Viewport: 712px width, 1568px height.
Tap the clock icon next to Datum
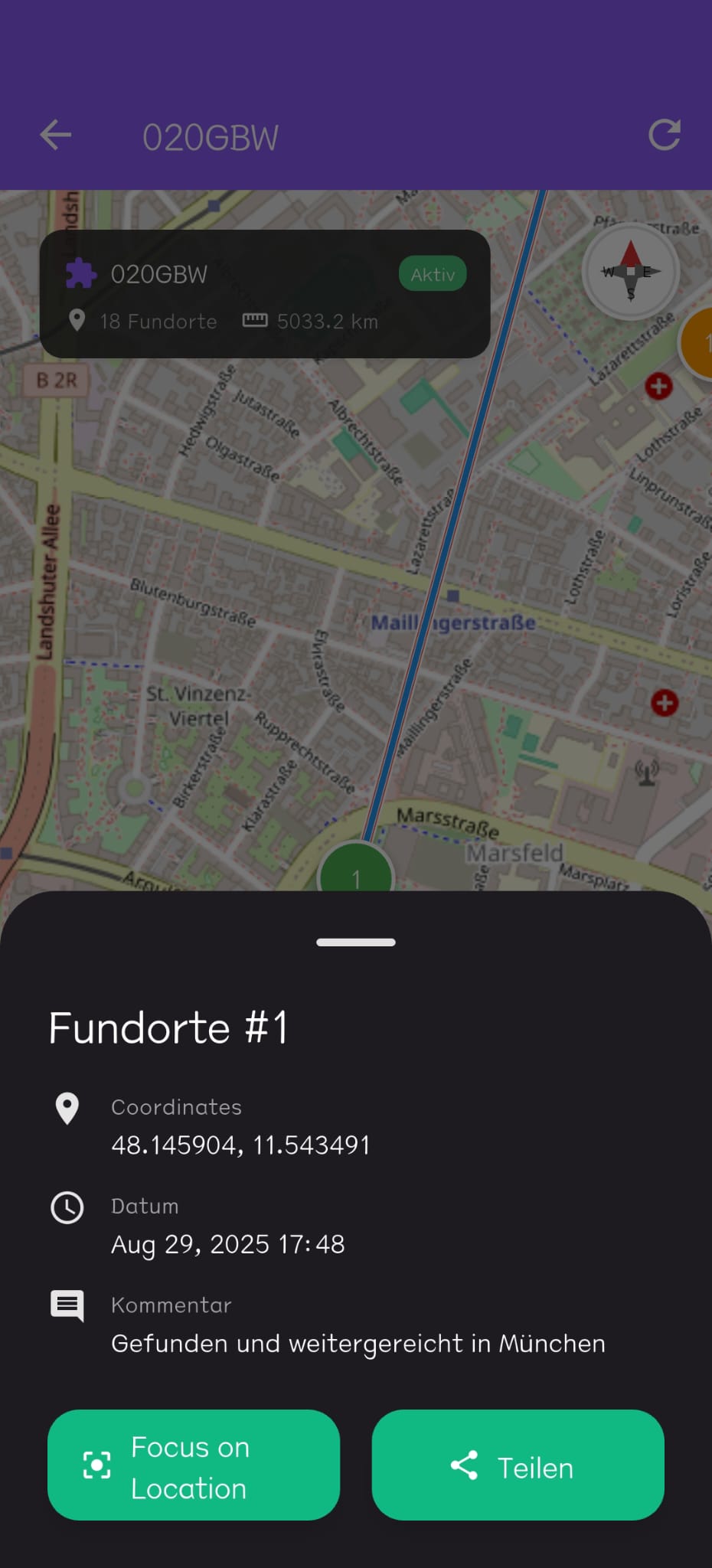pos(67,1208)
